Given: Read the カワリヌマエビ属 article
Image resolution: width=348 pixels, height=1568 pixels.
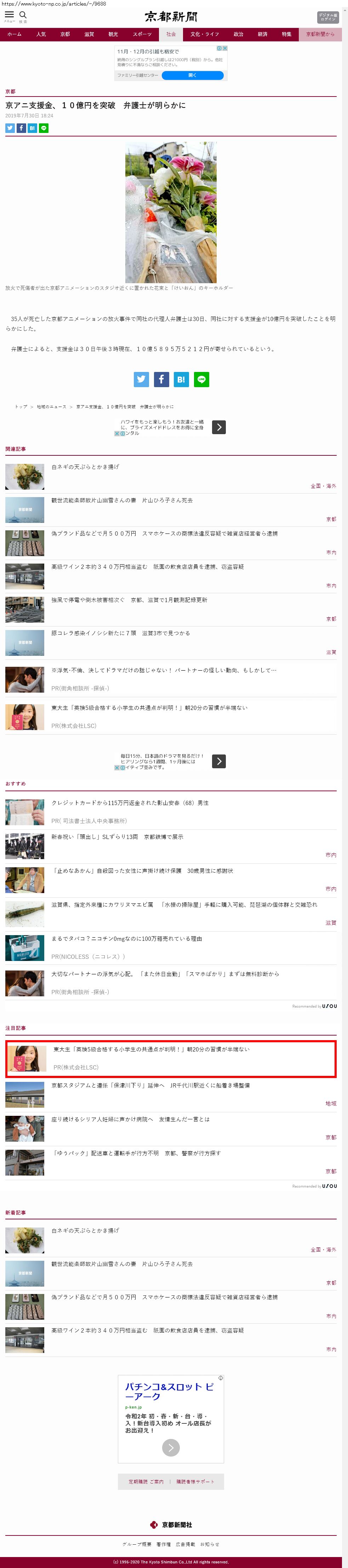Looking at the screenshot, I should click(x=184, y=905).
